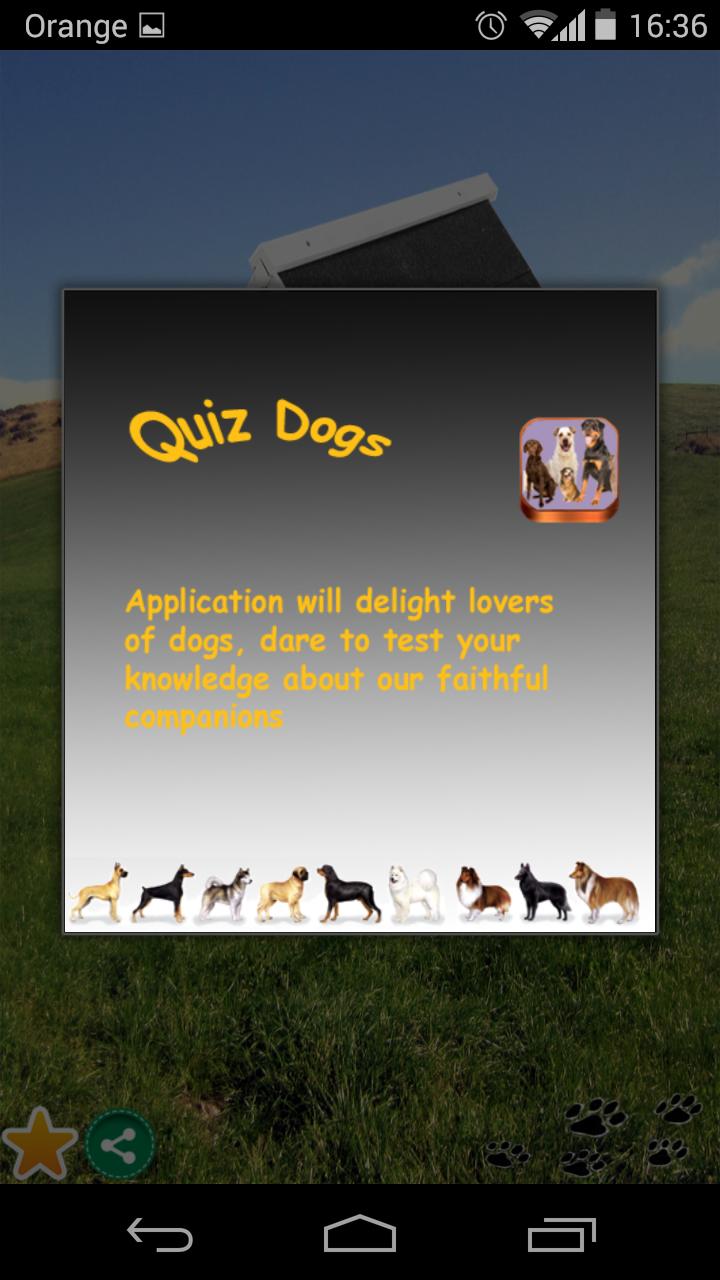Open the Quiz Dogs promo card

pyautogui.click(x=360, y=611)
